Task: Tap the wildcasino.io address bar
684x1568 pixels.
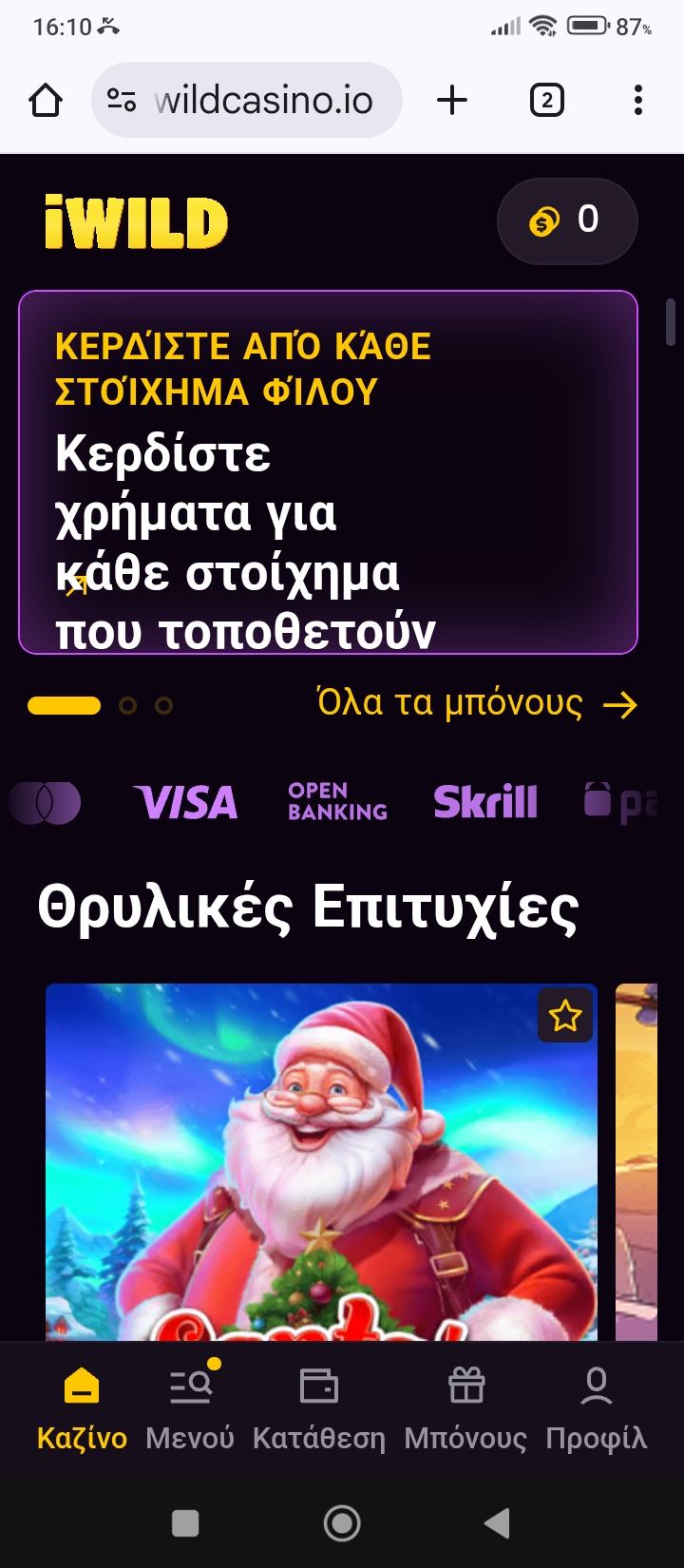Action: coord(247,101)
